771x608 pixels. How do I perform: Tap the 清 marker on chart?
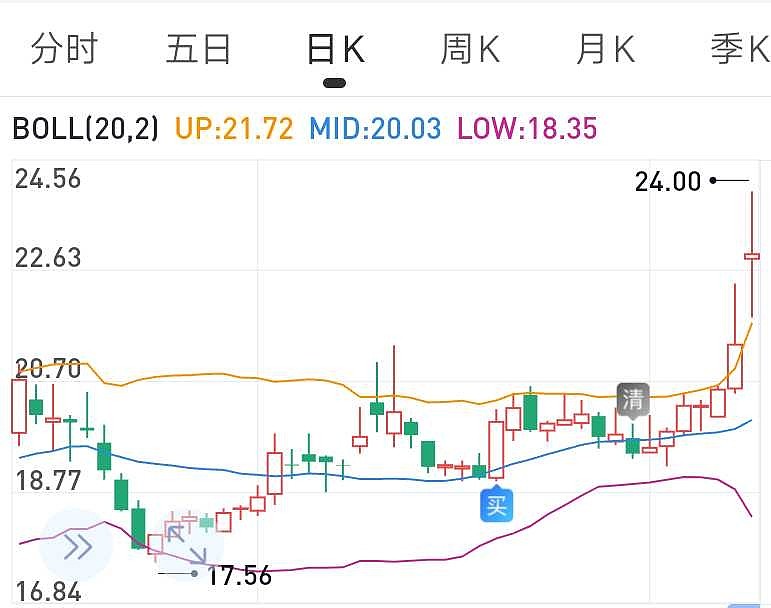click(633, 400)
